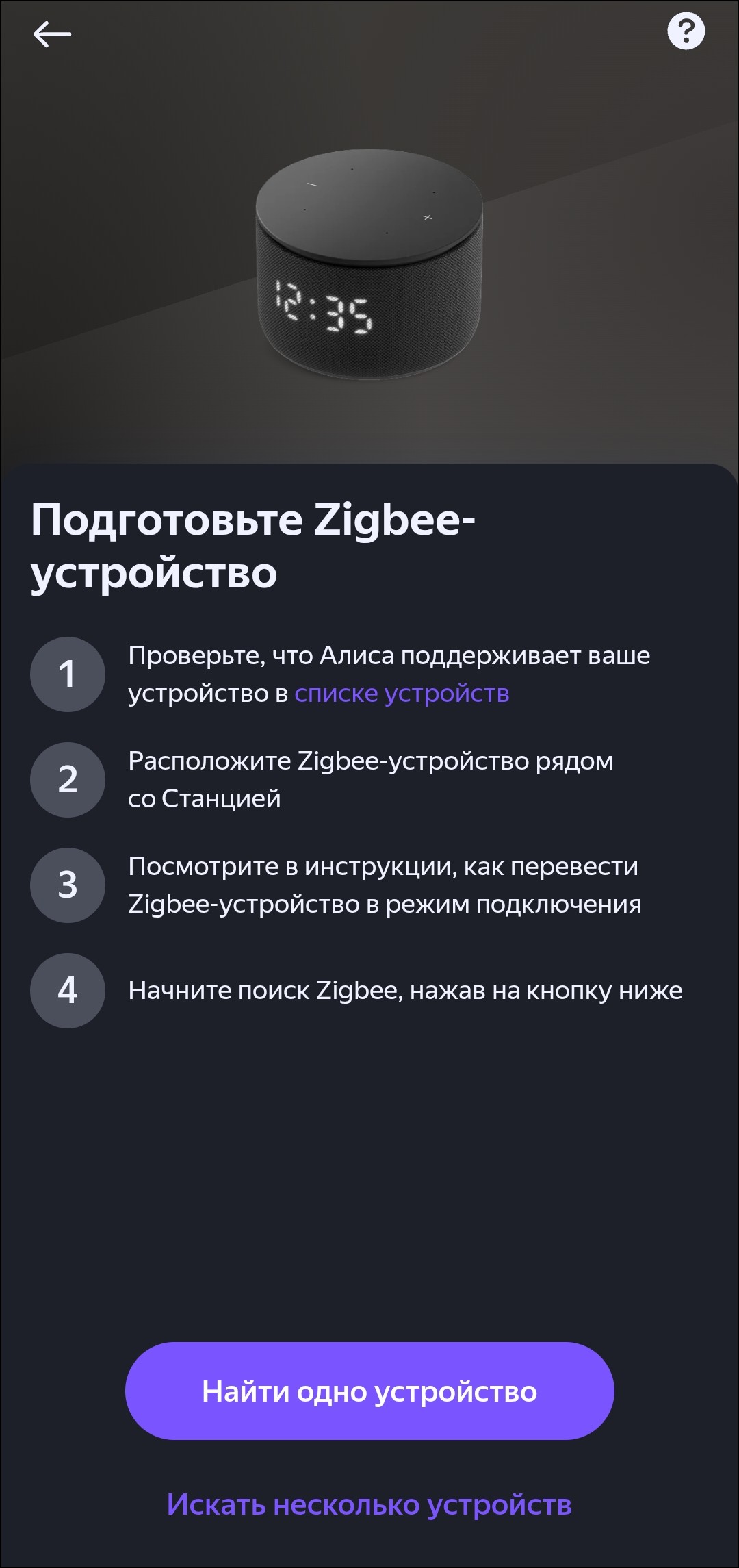Screen dimensions: 739x1568
Task: Select «Искать несколько устройств»
Action: [369, 1504]
